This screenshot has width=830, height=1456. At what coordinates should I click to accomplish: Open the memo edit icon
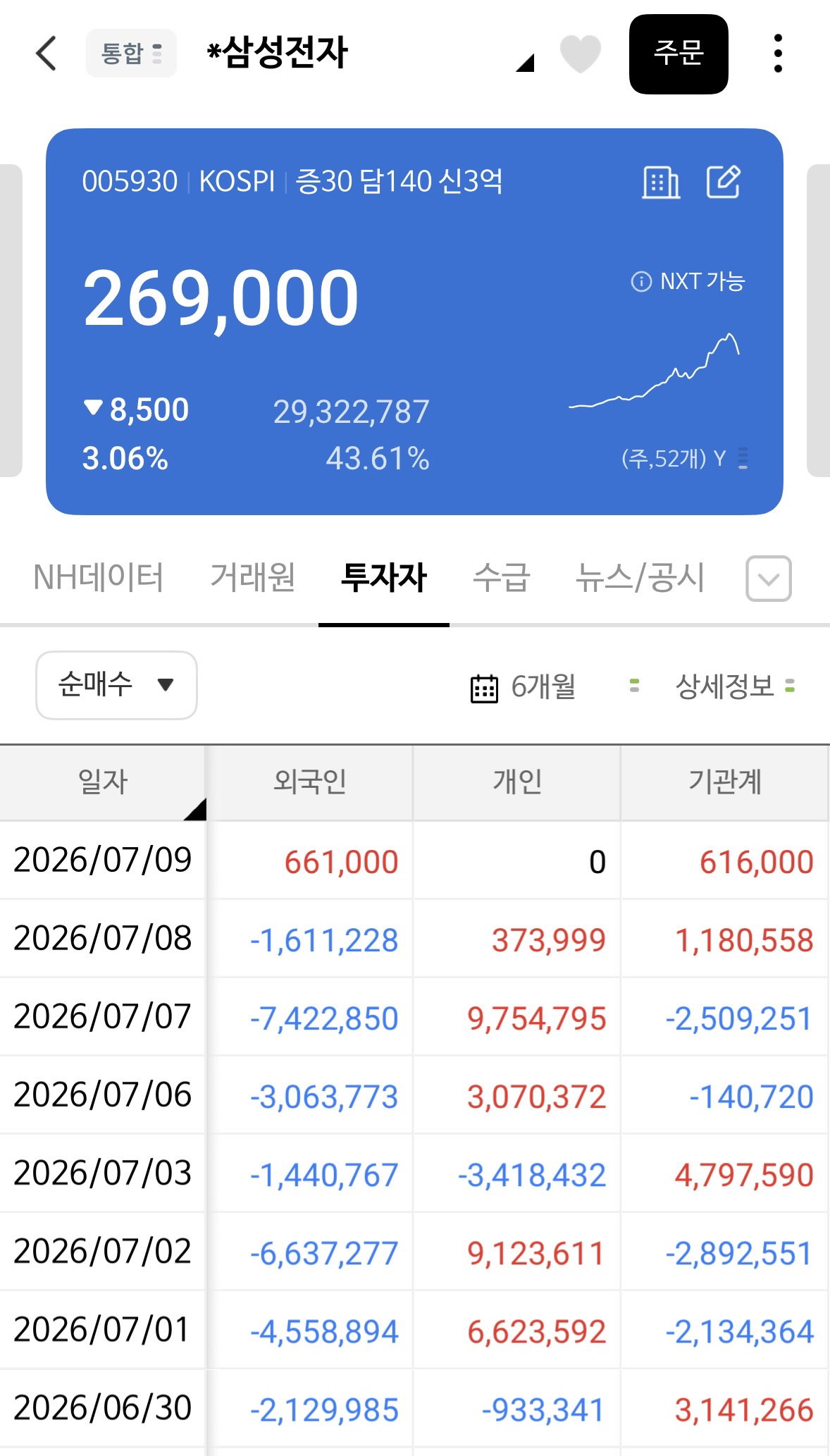pos(724,183)
